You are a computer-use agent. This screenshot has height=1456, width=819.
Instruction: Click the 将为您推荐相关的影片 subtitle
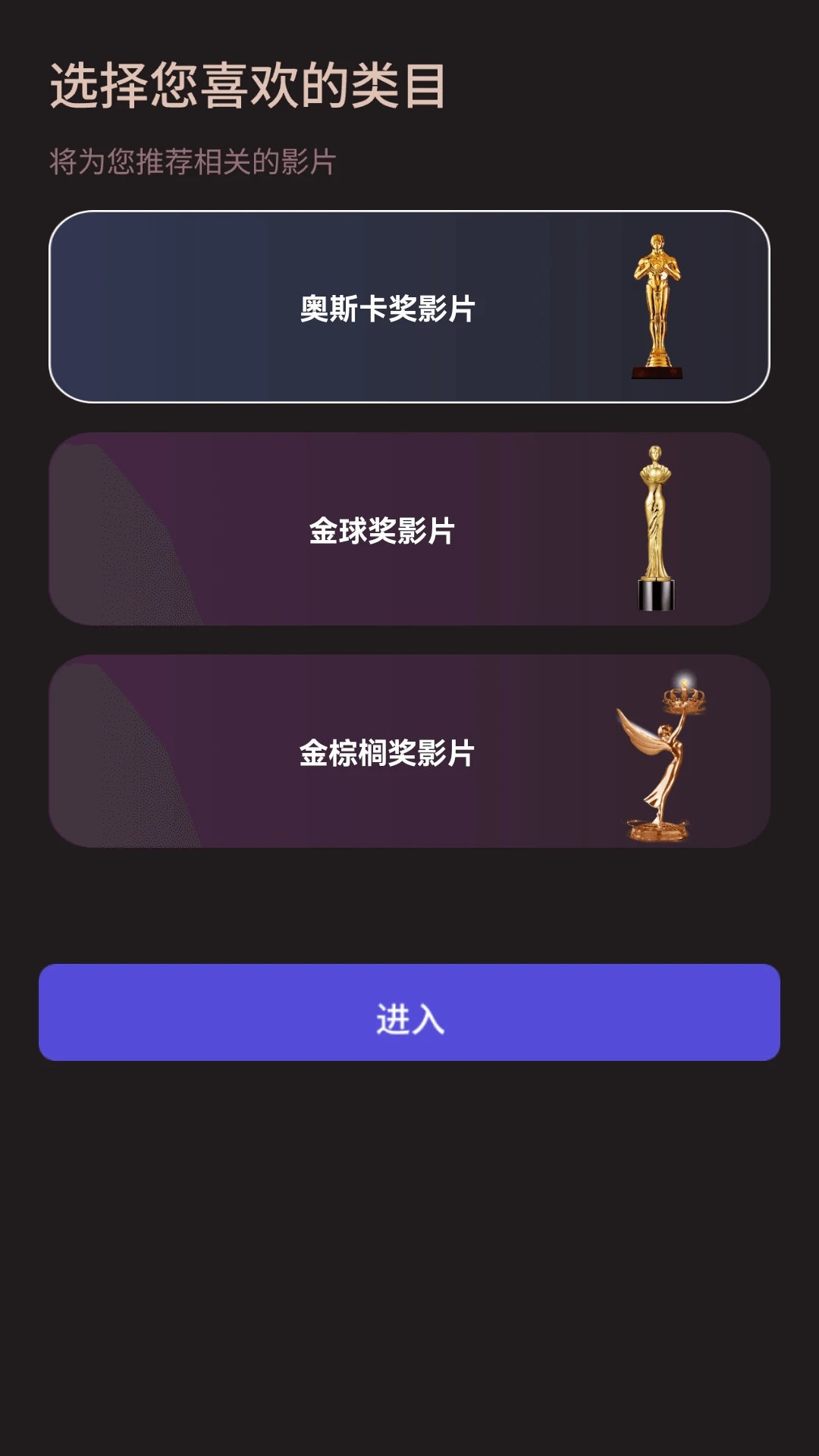[x=193, y=157]
